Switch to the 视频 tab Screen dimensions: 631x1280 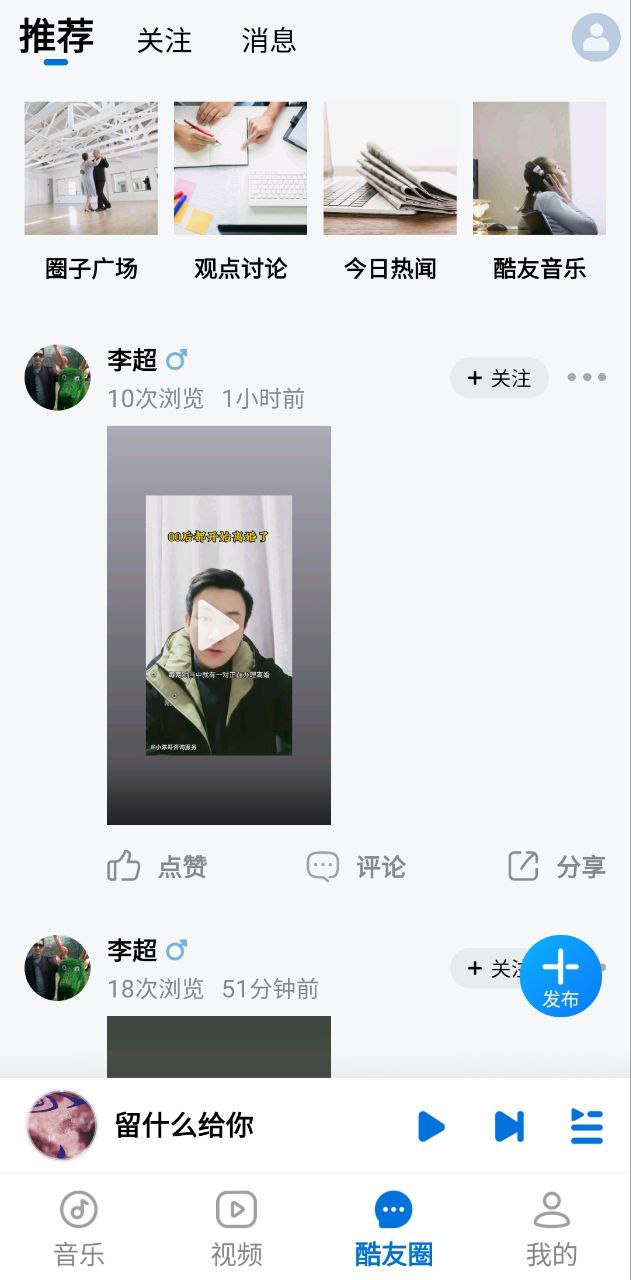(237, 1228)
